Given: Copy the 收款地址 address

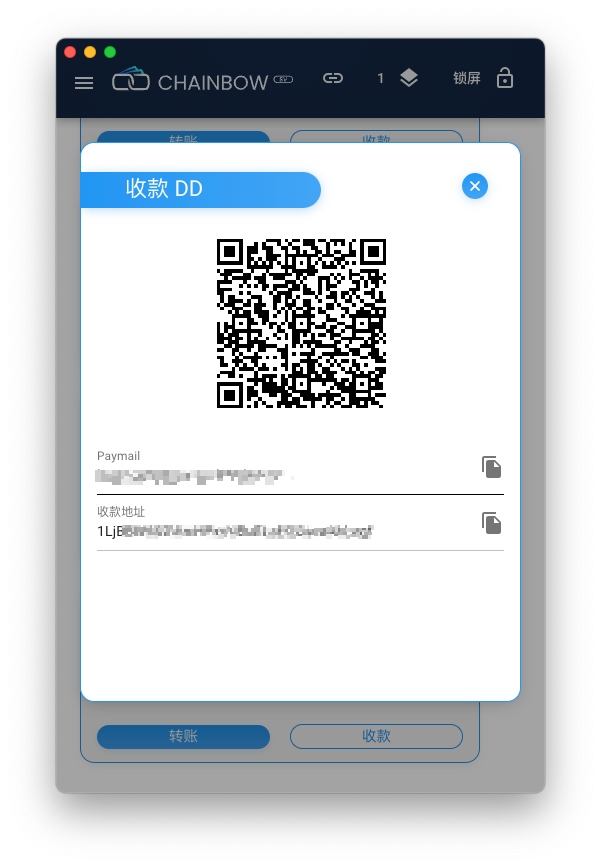Looking at the screenshot, I should click(491, 523).
